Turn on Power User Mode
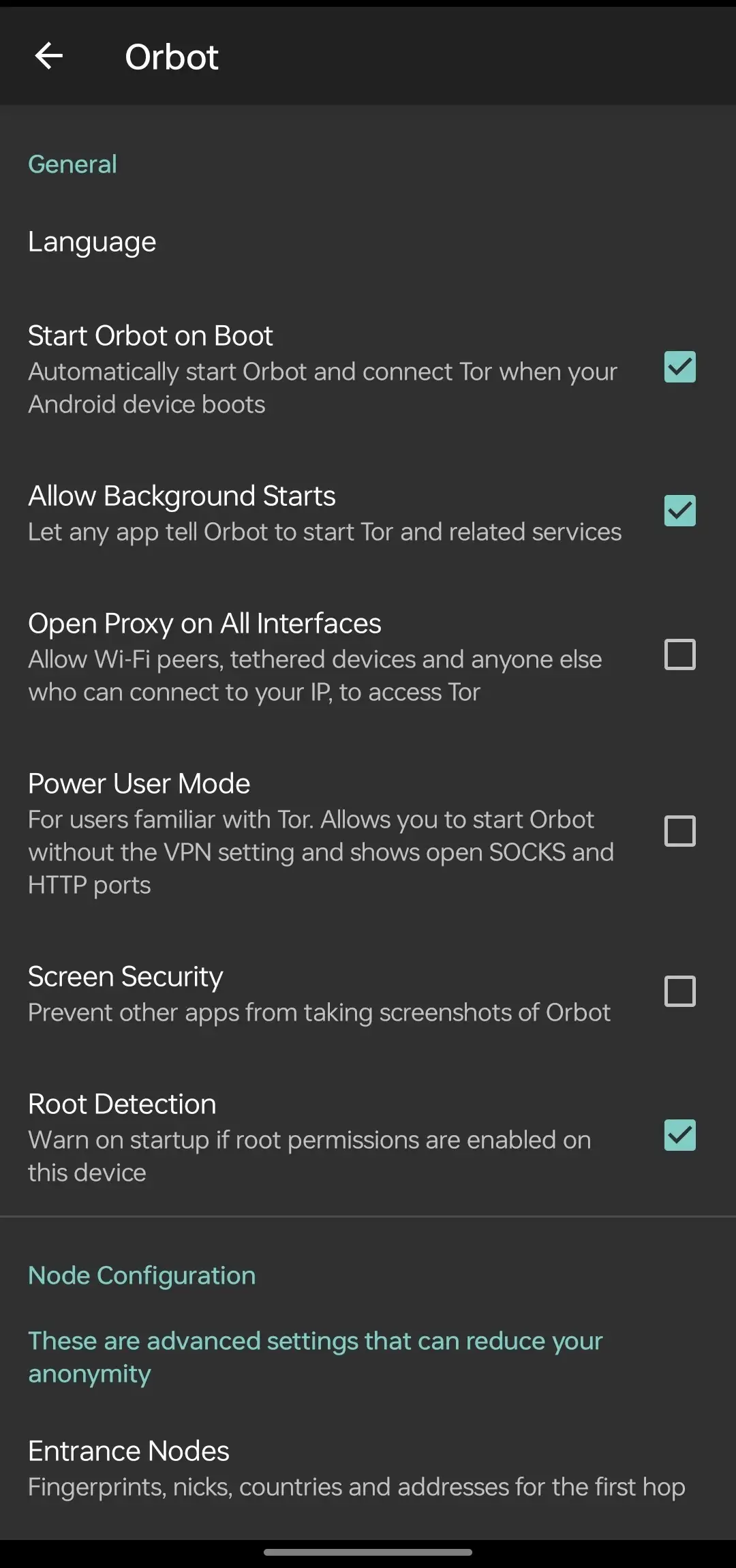The width and height of the screenshot is (736, 1568). (679, 832)
